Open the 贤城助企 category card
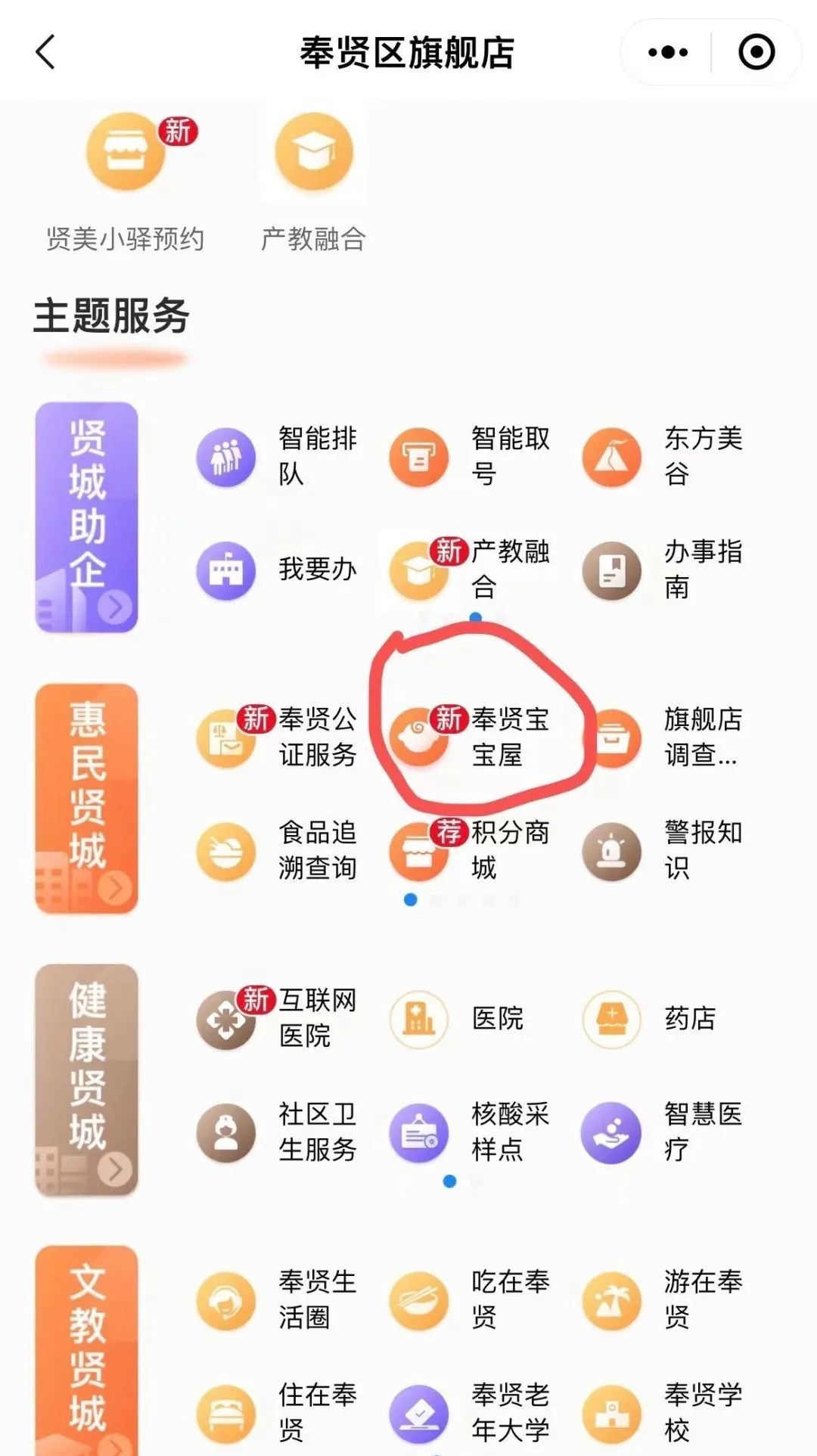817x1456 pixels. pyautogui.click(x=87, y=517)
